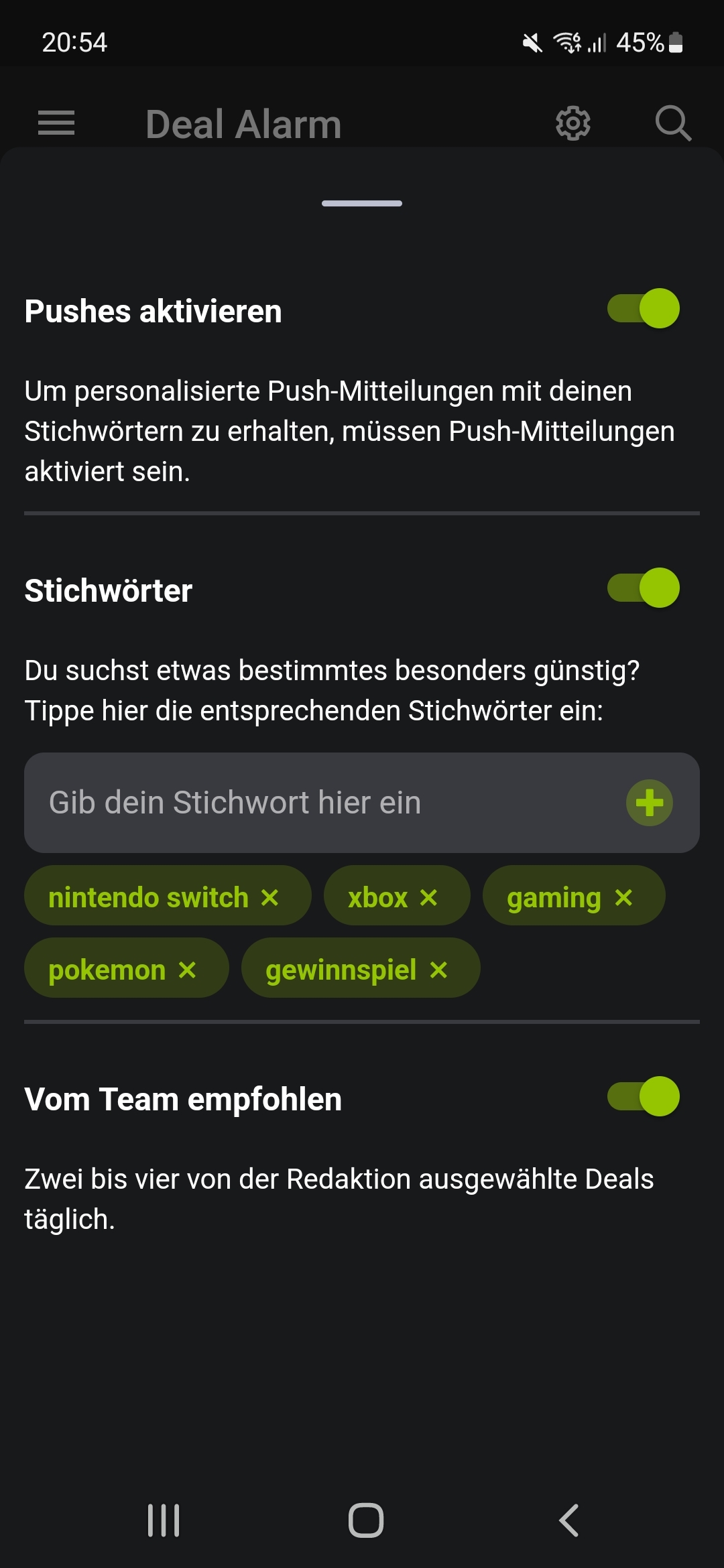The width and height of the screenshot is (724, 1568).
Task: Add keyword with the green plus button
Action: click(650, 803)
